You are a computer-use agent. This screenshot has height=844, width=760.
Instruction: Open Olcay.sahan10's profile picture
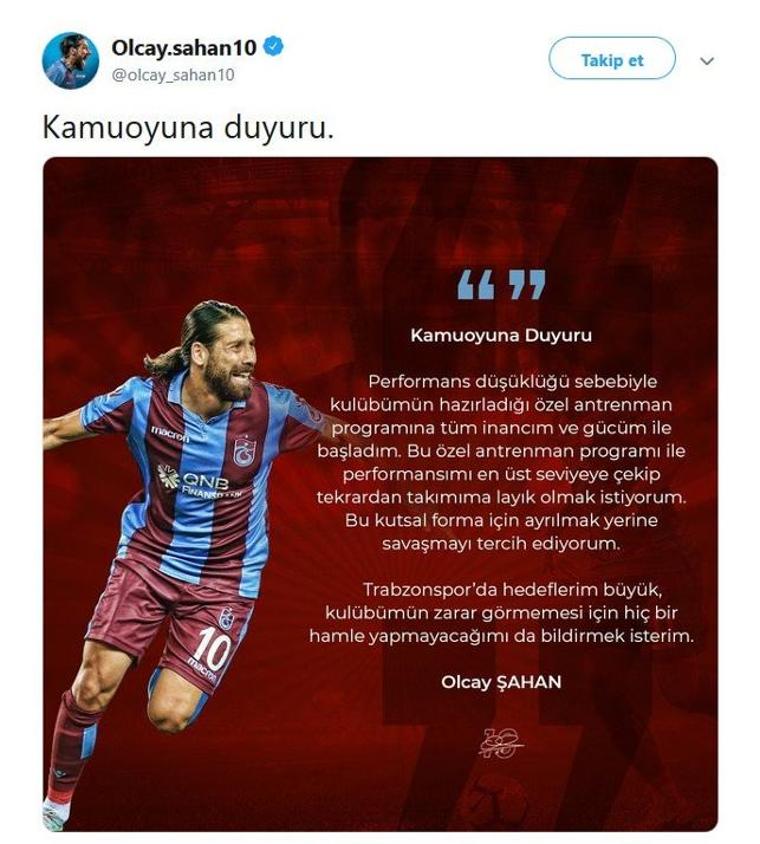70,61
